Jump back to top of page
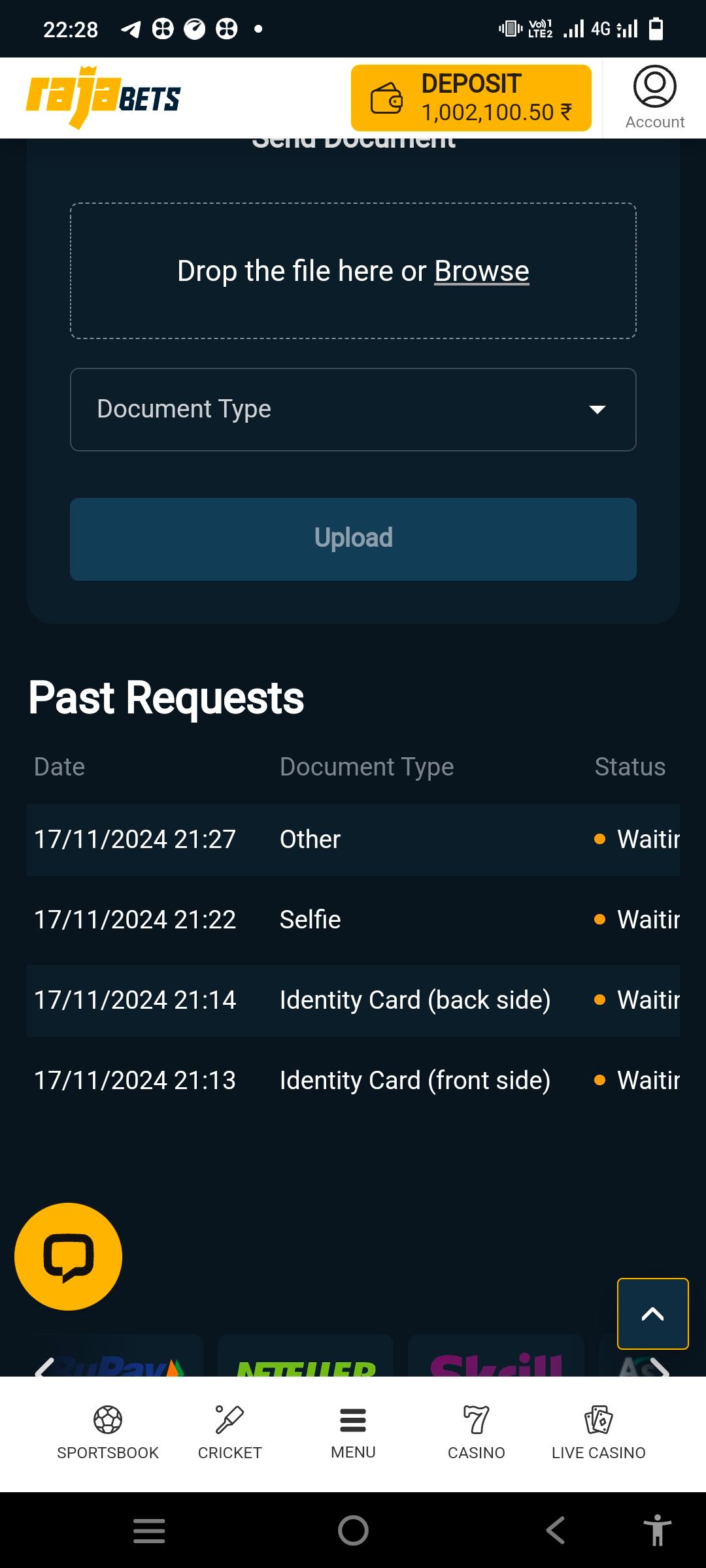Image resolution: width=706 pixels, height=1568 pixels. point(652,1313)
